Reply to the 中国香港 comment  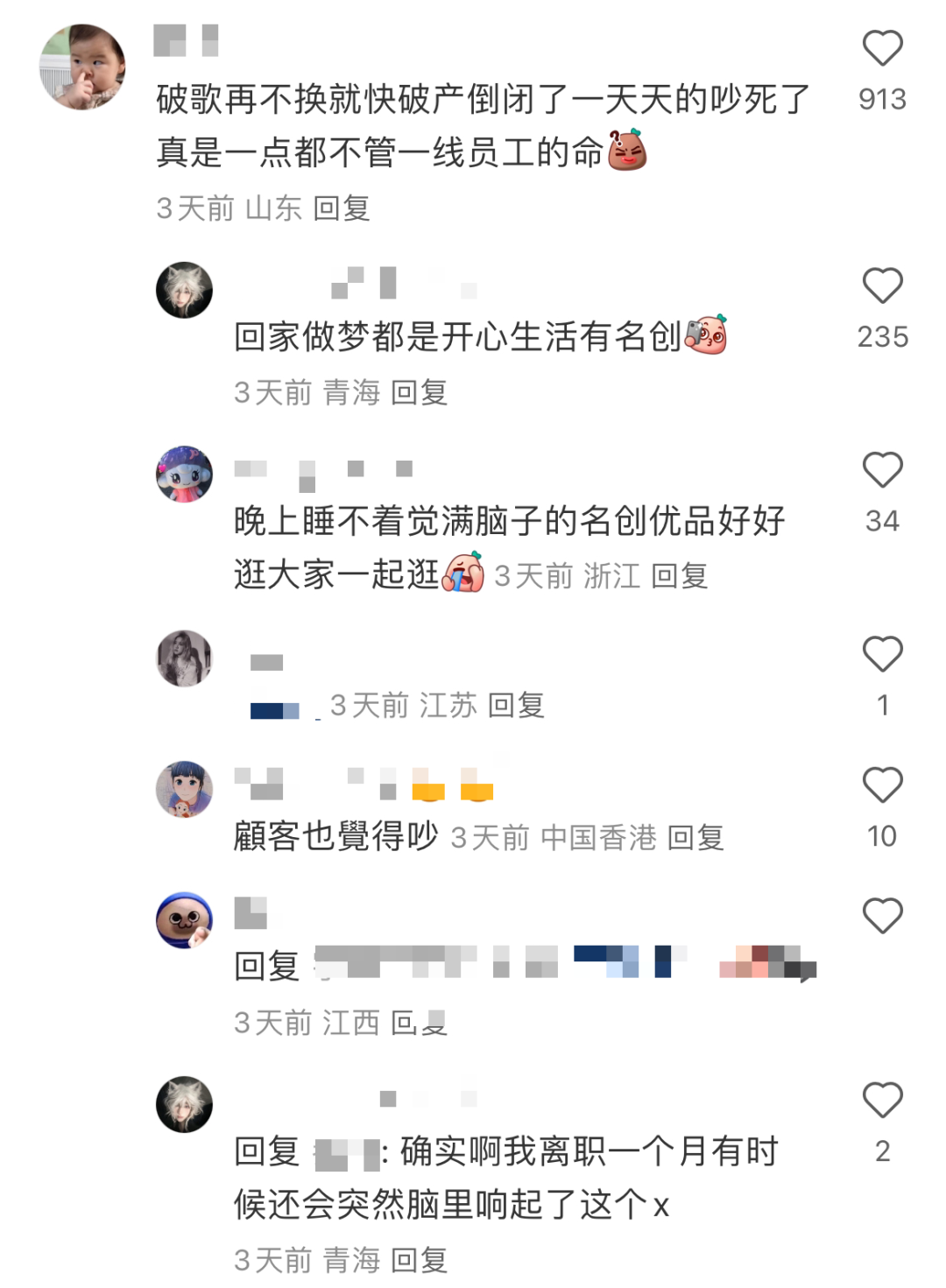(x=695, y=838)
